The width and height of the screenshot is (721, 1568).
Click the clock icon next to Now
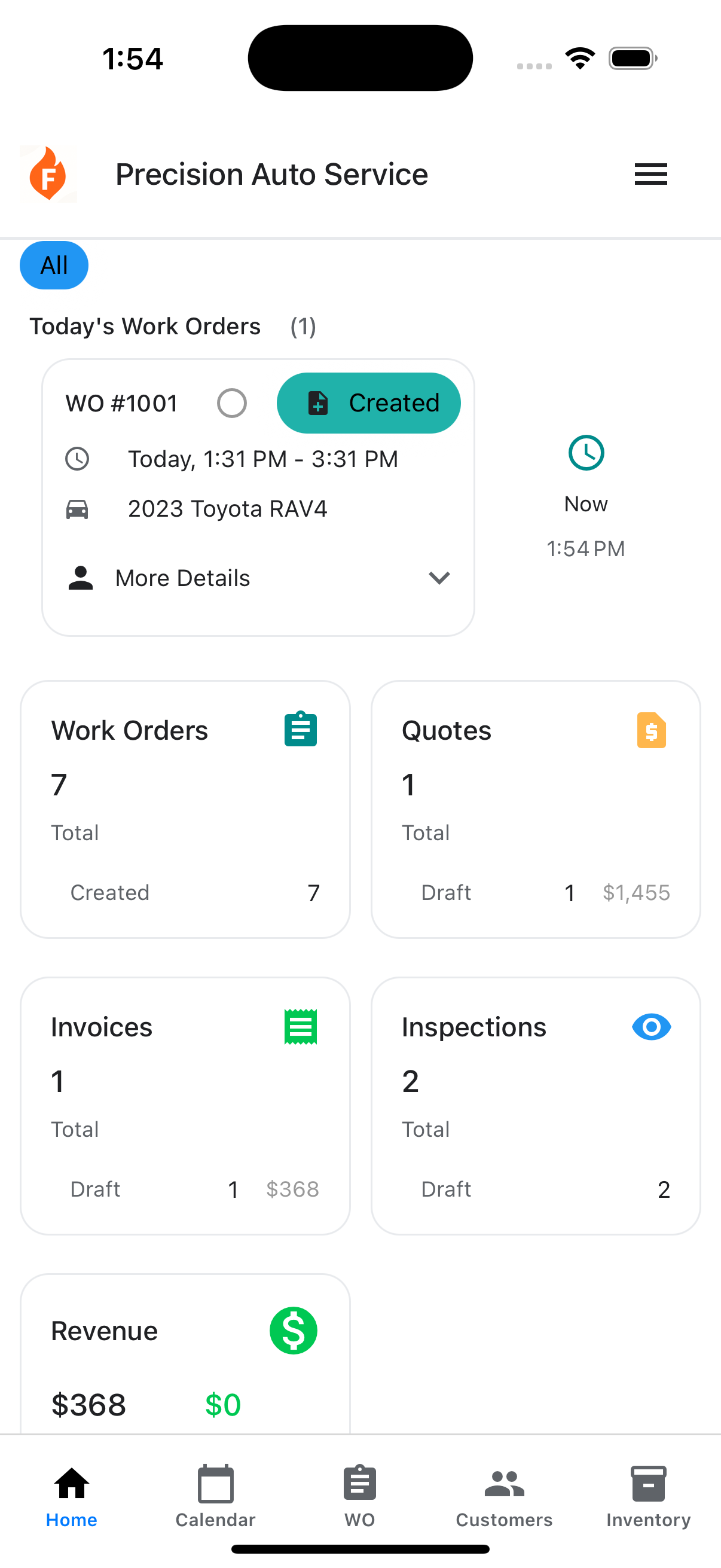(x=585, y=452)
